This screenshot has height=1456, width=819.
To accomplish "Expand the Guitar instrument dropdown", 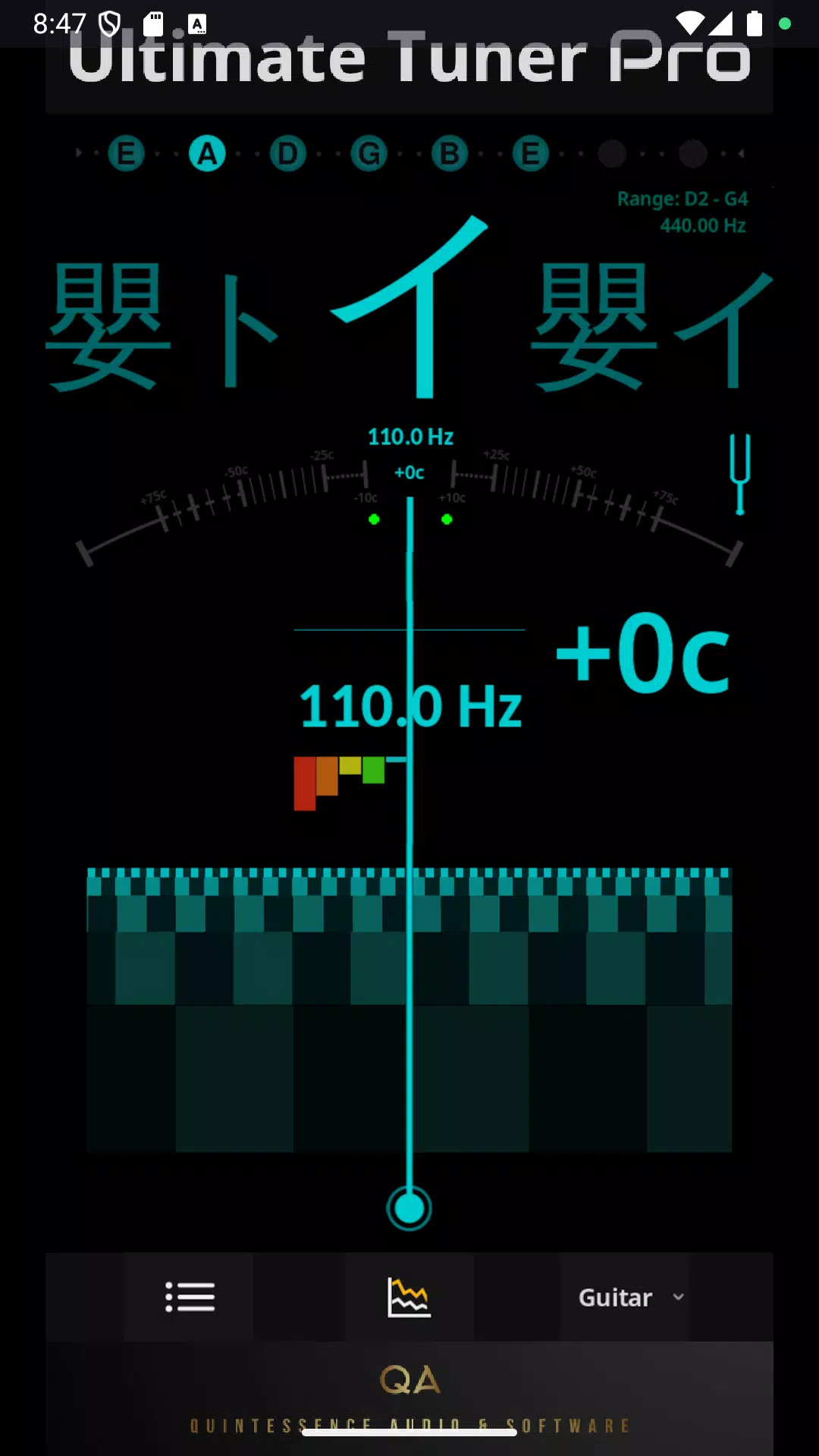I will click(x=629, y=1298).
